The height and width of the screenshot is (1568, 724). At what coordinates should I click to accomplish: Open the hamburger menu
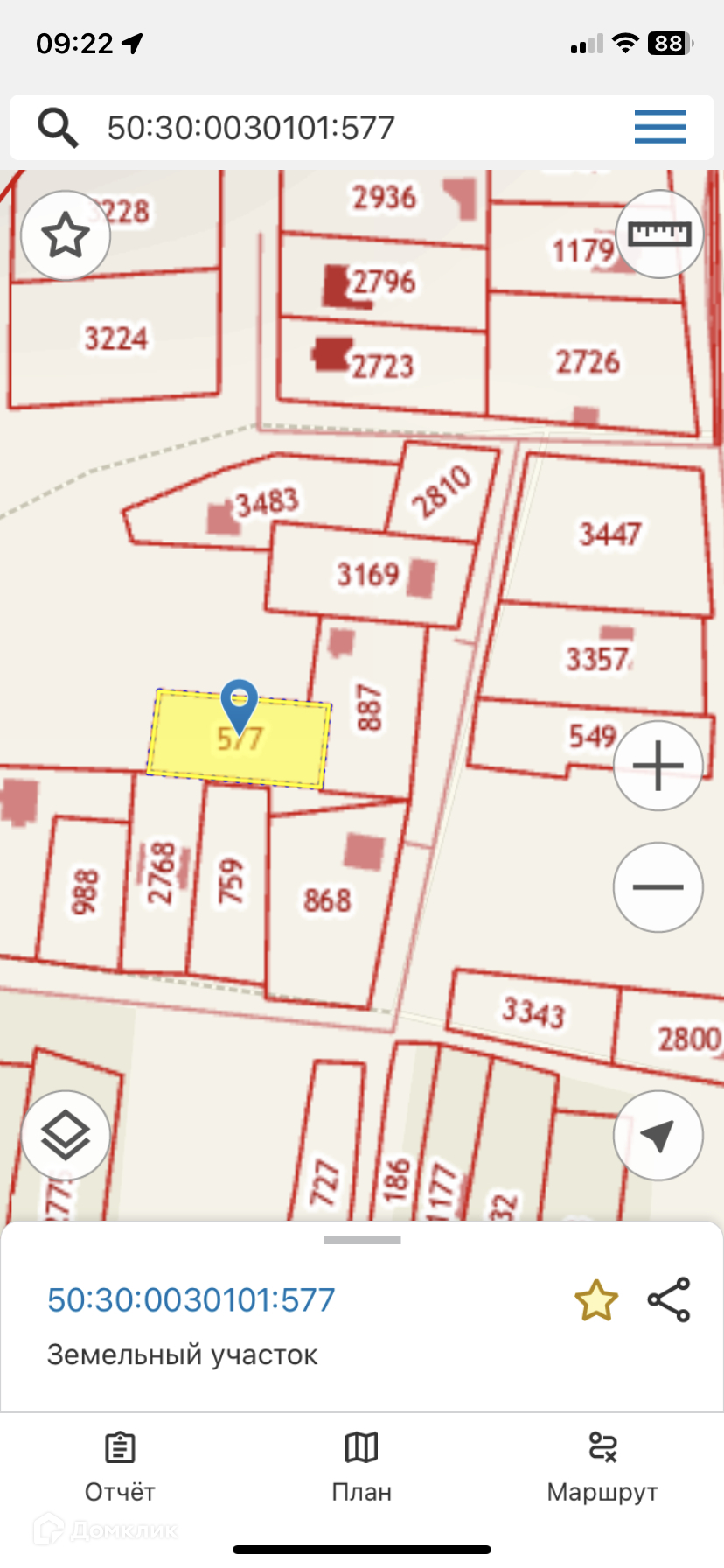point(660,128)
